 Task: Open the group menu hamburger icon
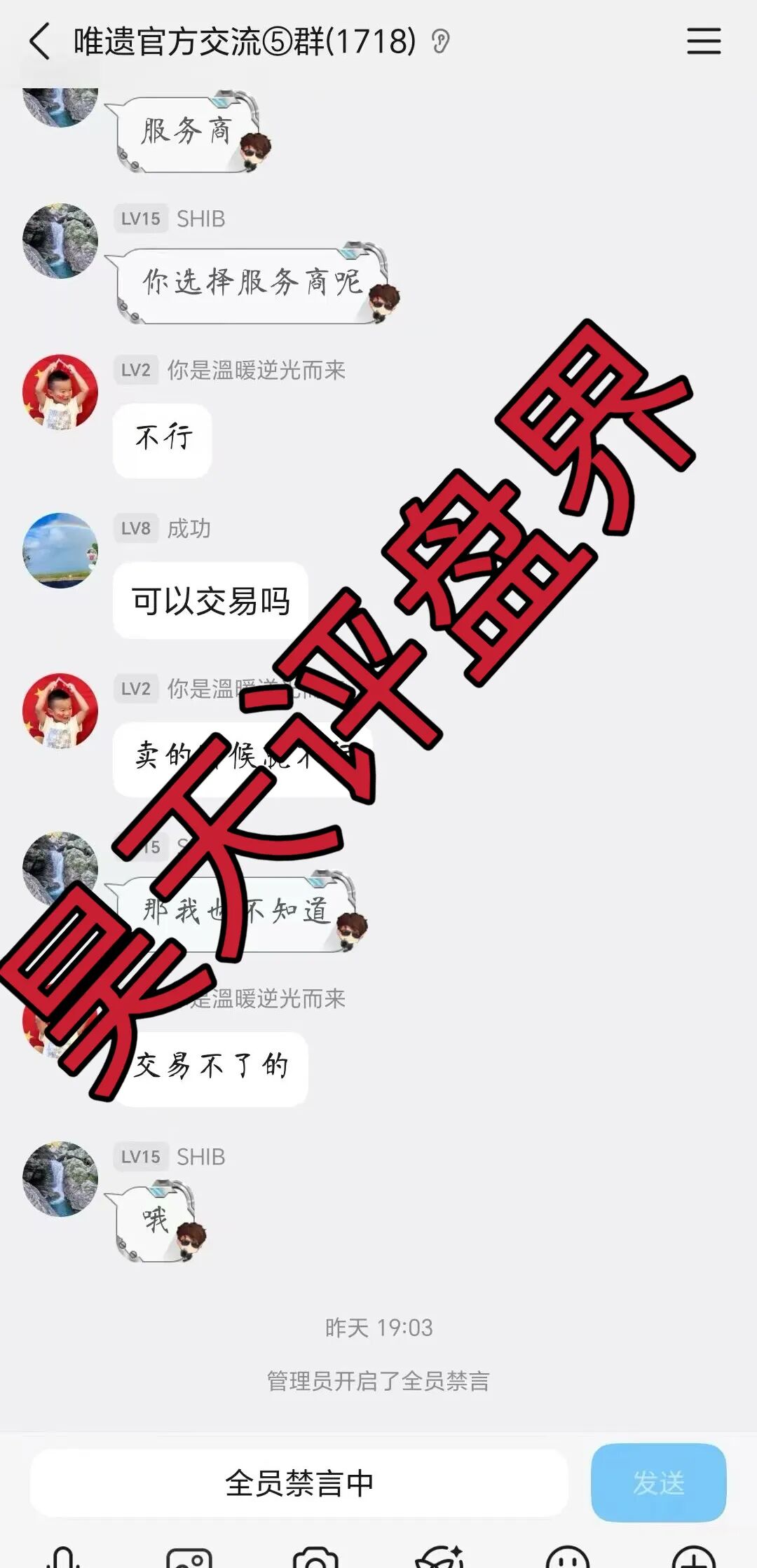click(x=703, y=41)
